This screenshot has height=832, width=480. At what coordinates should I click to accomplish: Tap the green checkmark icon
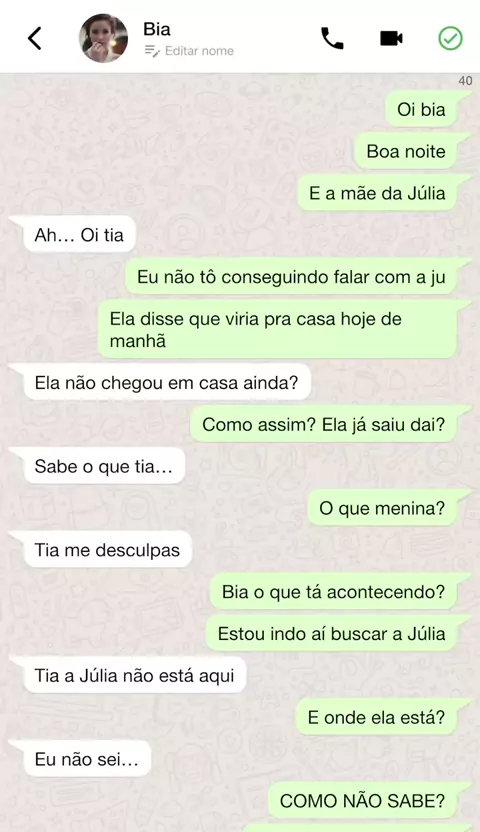(x=450, y=38)
